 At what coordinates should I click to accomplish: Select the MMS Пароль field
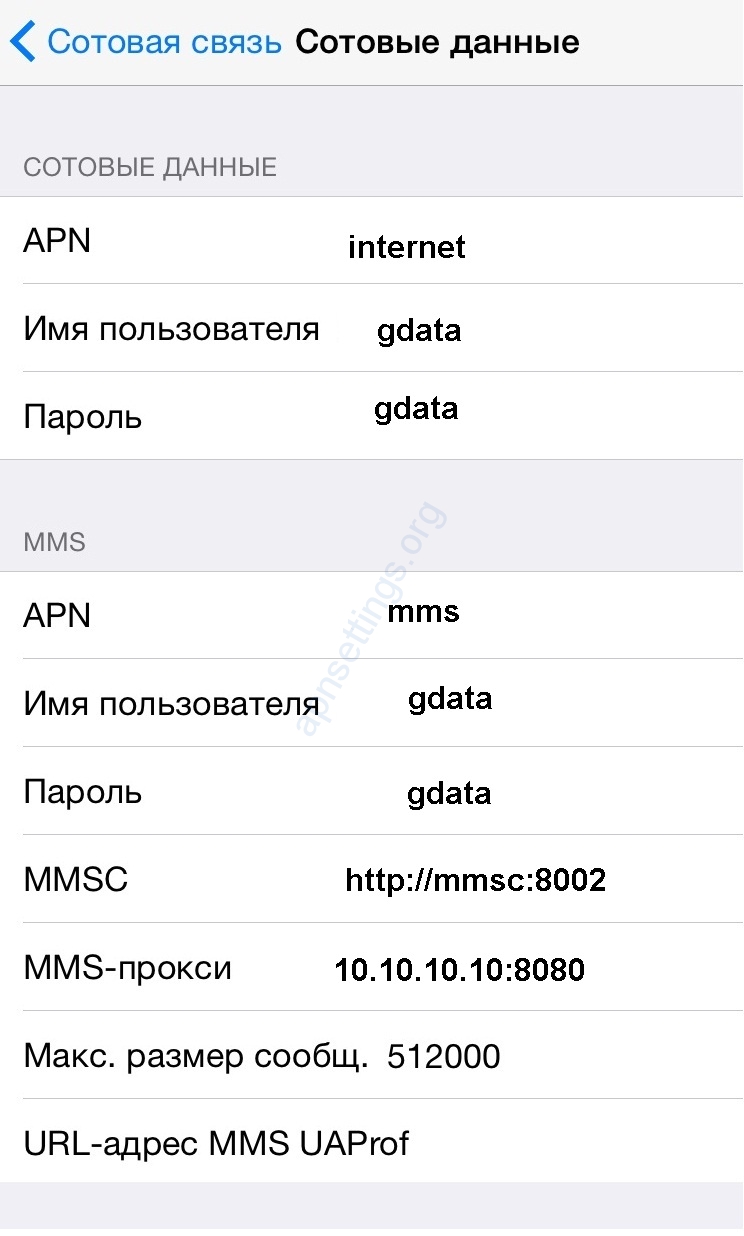coord(449,794)
